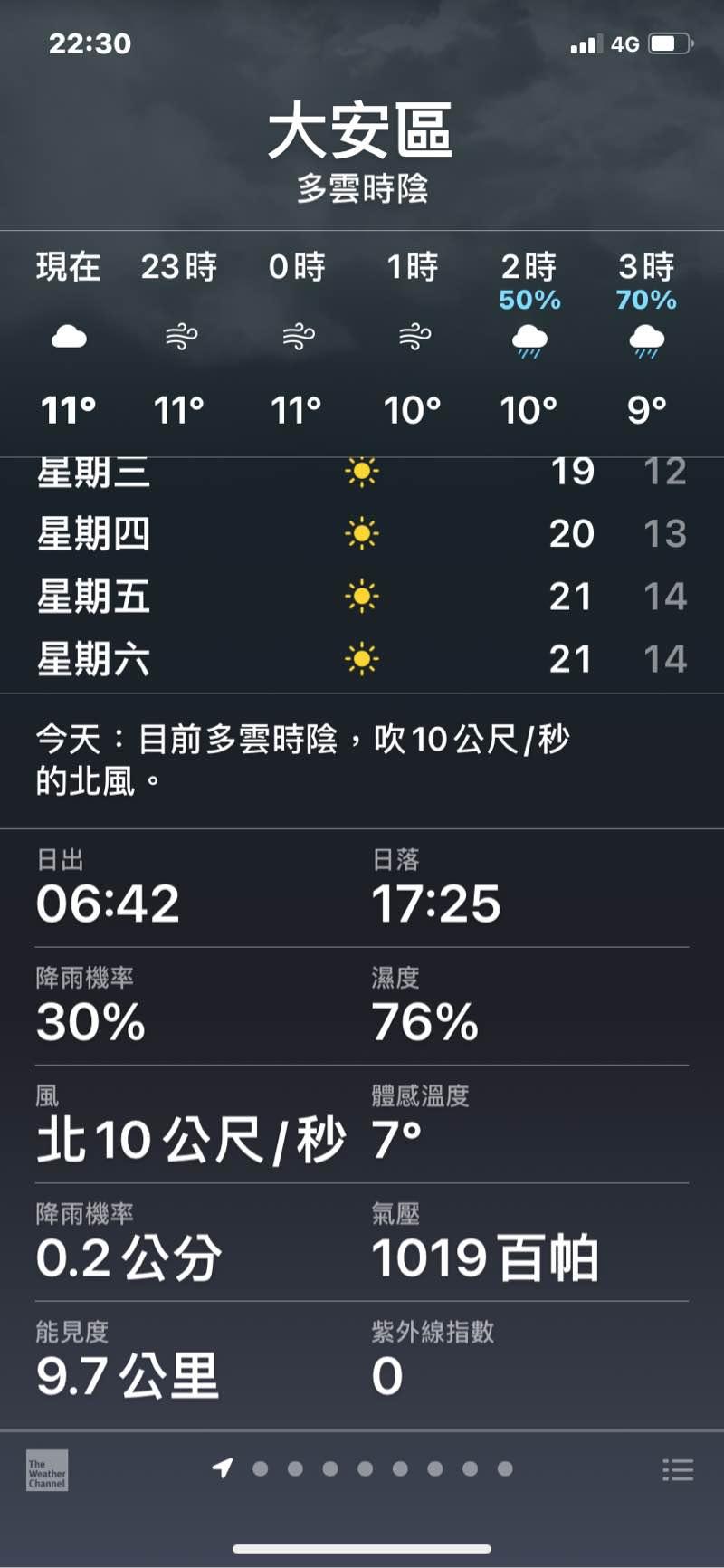Viewport: 724px width, 1568px height.
Task: Open the city list menu icon
Action: [x=678, y=1469]
